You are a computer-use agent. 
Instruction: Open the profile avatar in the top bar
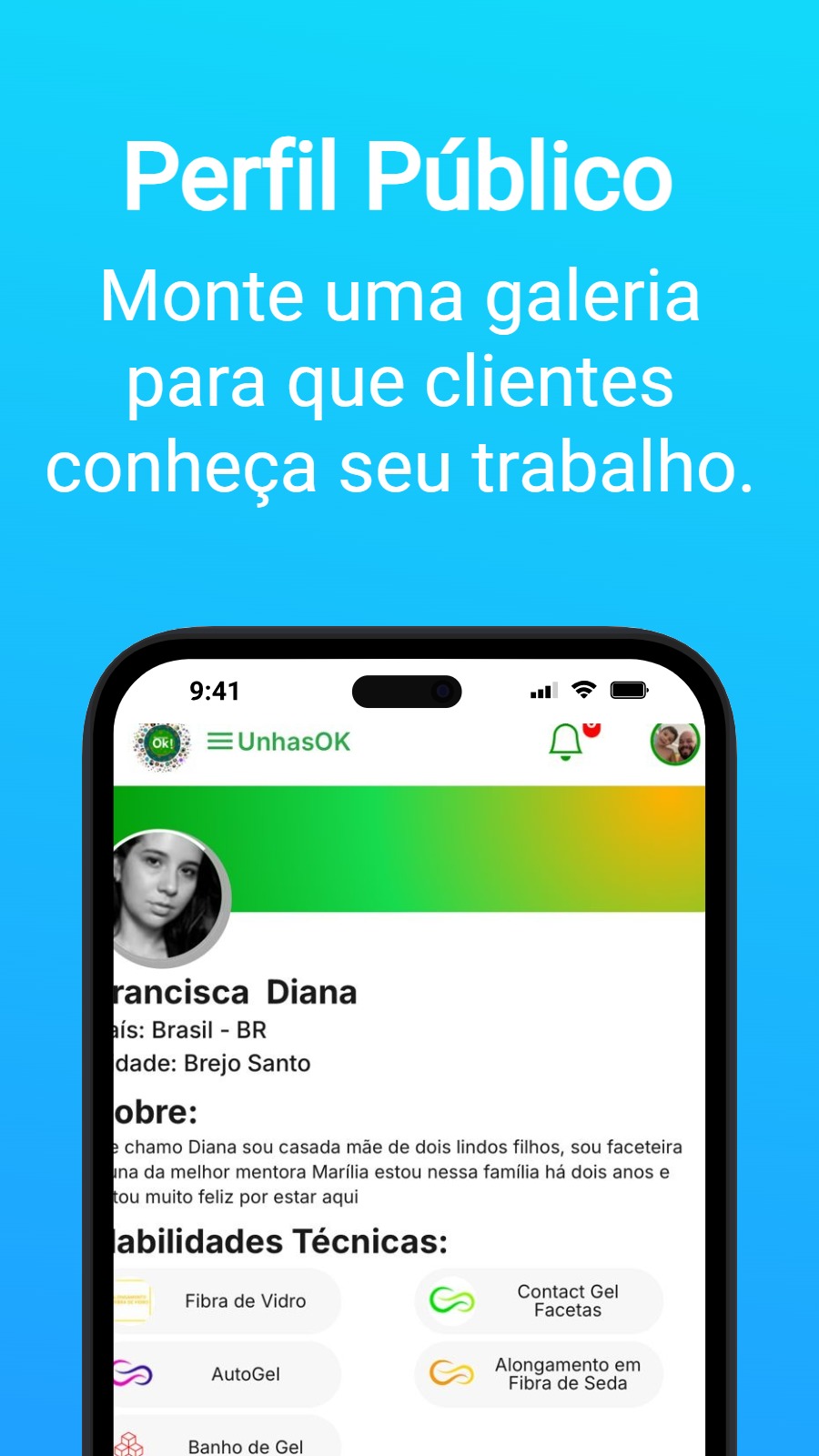coord(676,743)
